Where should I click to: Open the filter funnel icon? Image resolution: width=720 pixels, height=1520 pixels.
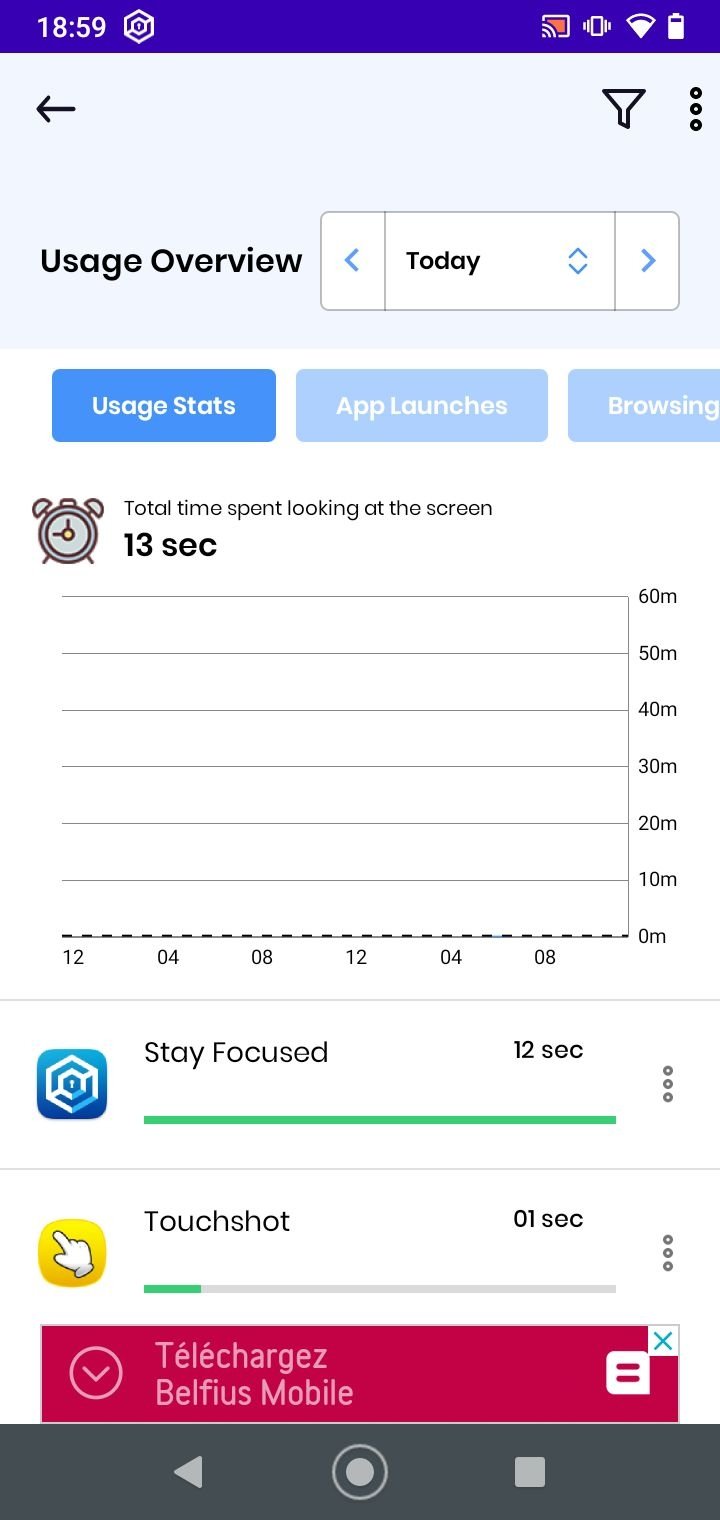pos(623,109)
